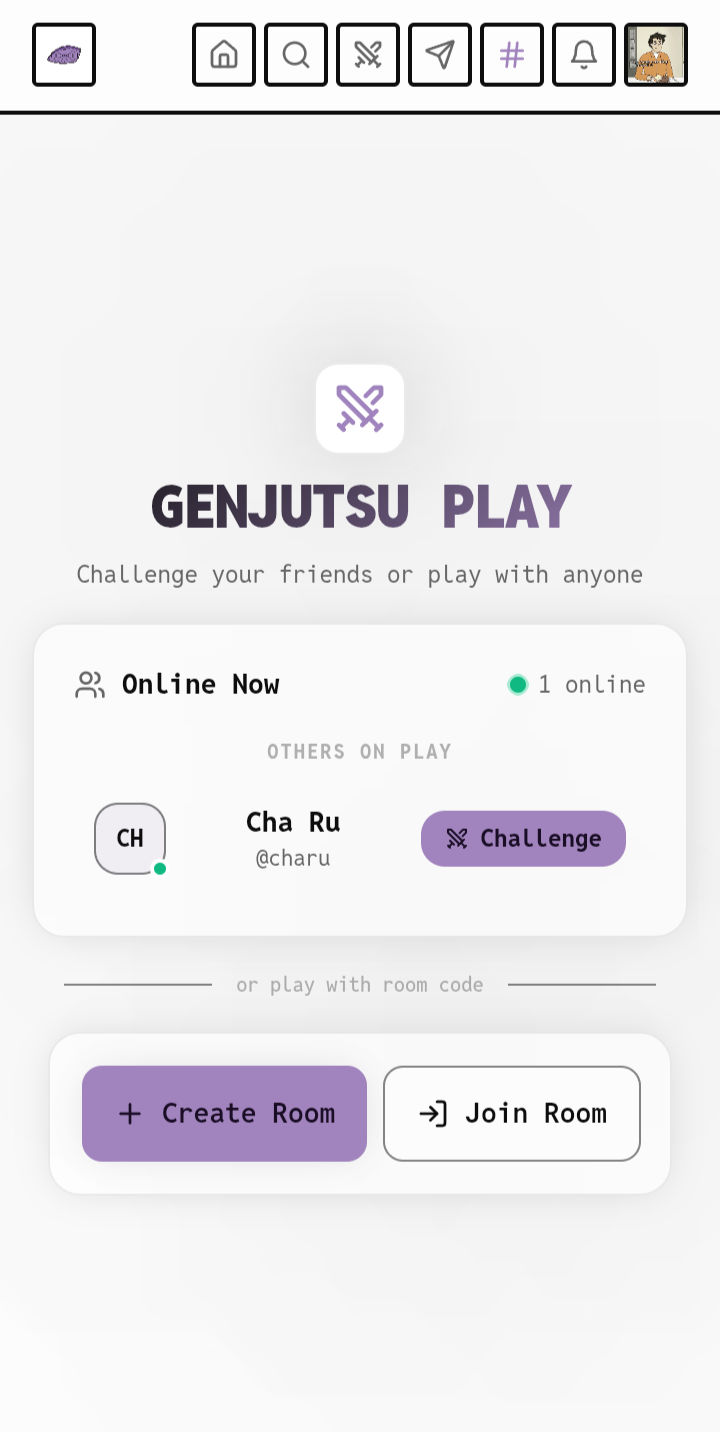720x1432 pixels.
Task: Click the GENJUTSU PLAY title
Action: 360,505
